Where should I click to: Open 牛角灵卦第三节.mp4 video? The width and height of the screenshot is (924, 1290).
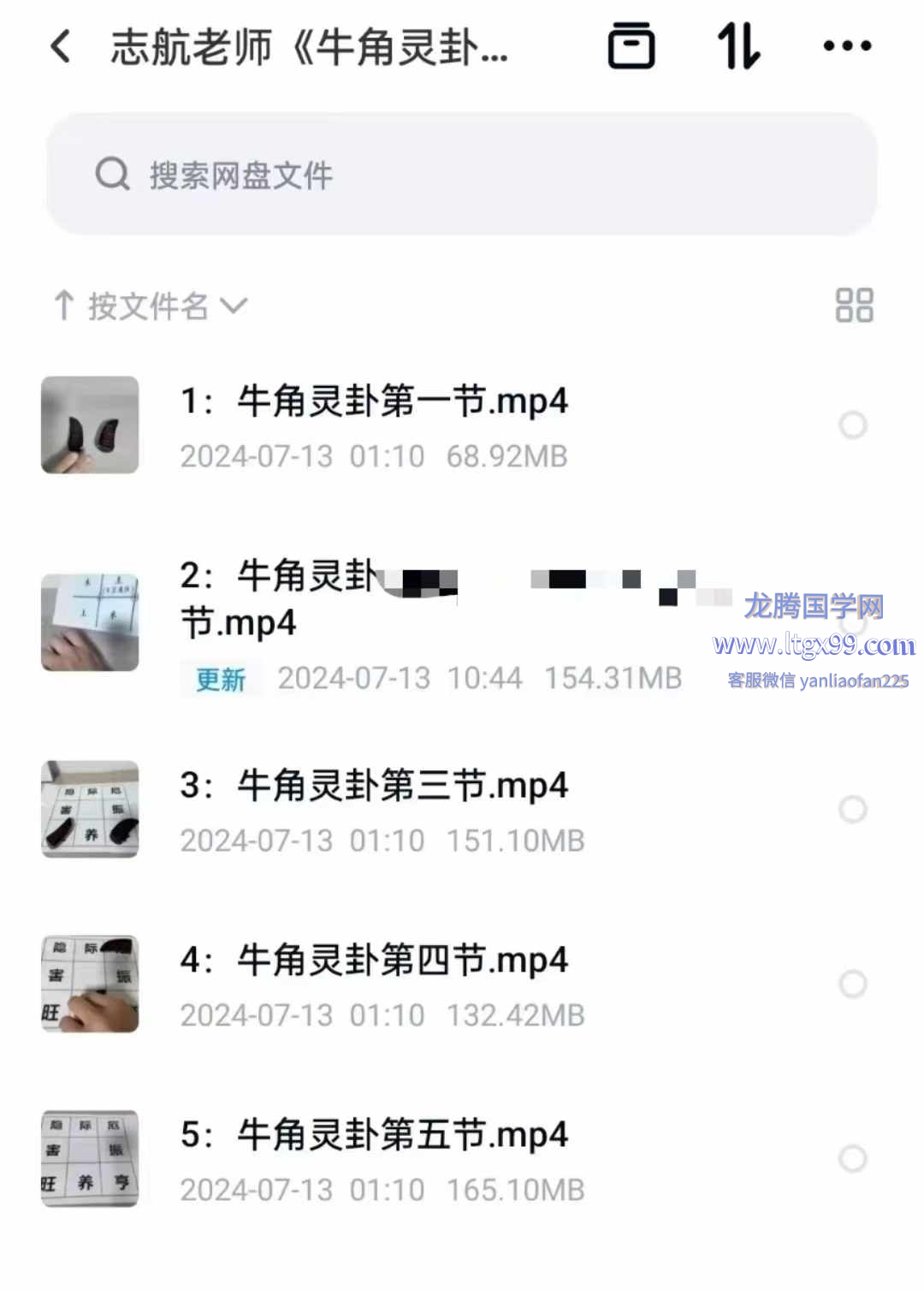(374, 785)
